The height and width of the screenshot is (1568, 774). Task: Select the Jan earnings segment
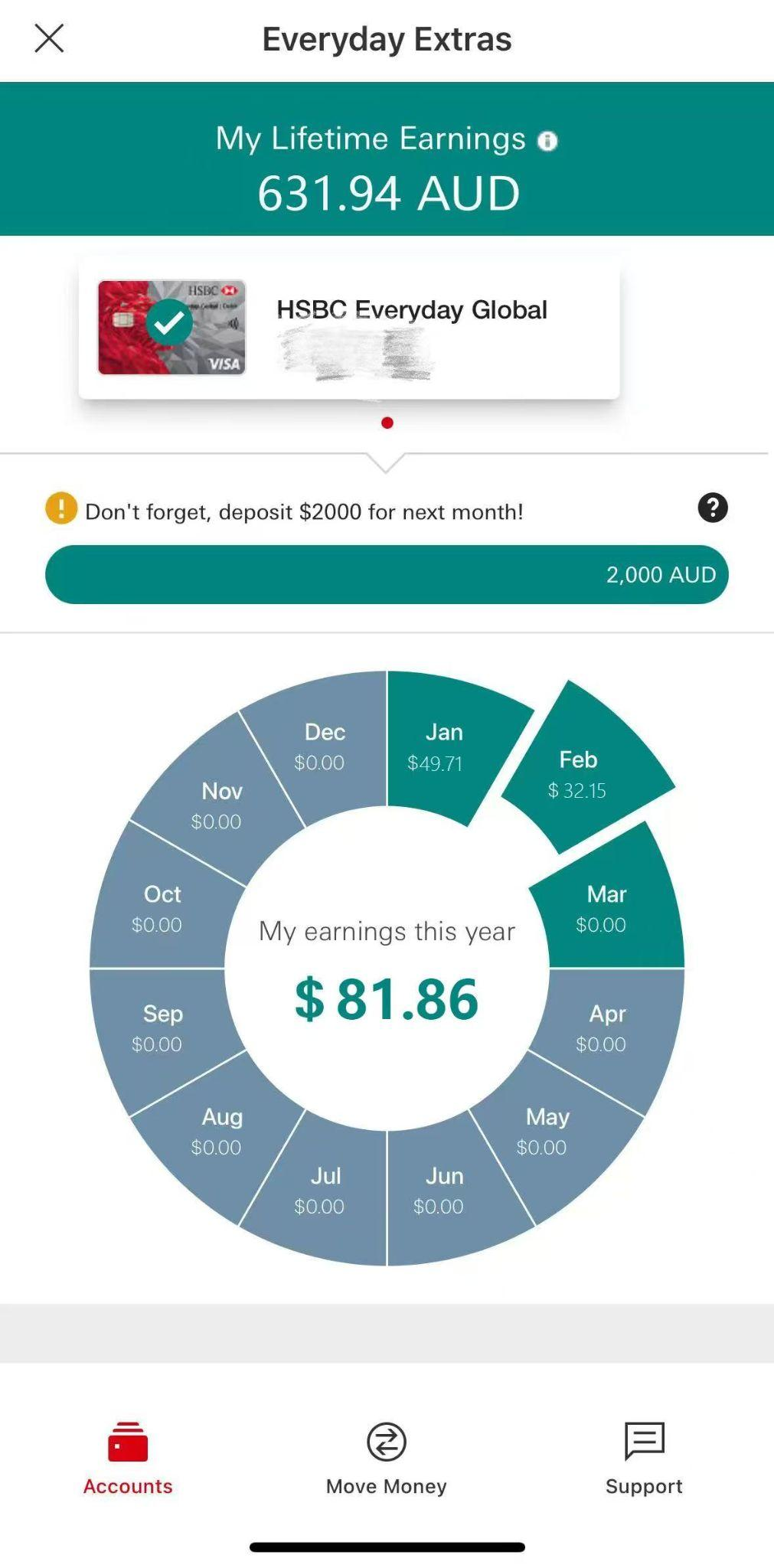pos(446,746)
